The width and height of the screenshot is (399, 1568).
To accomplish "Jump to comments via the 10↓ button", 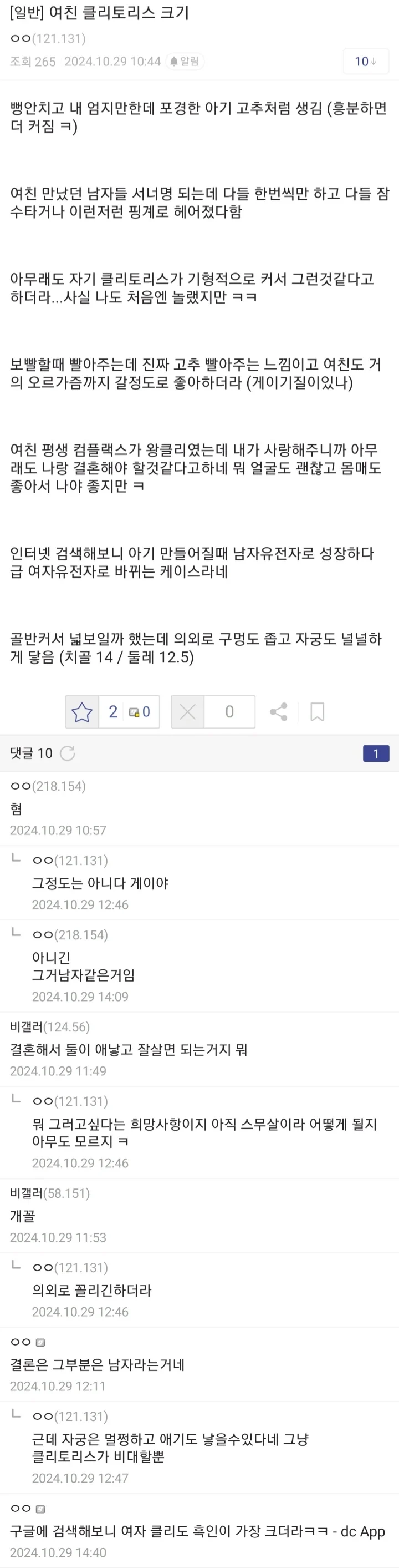I will [366, 62].
